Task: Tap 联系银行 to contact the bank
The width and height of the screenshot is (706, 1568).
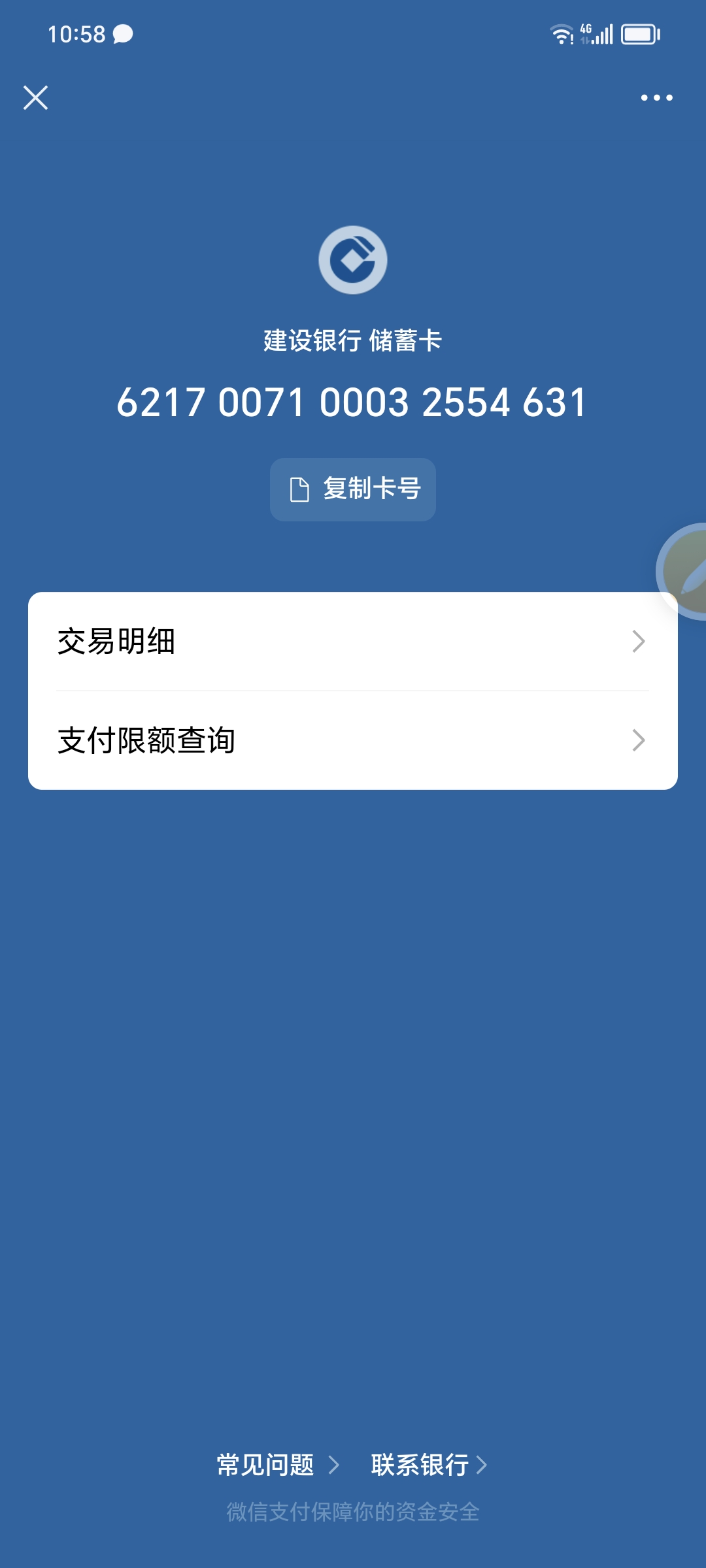Action: click(429, 1465)
